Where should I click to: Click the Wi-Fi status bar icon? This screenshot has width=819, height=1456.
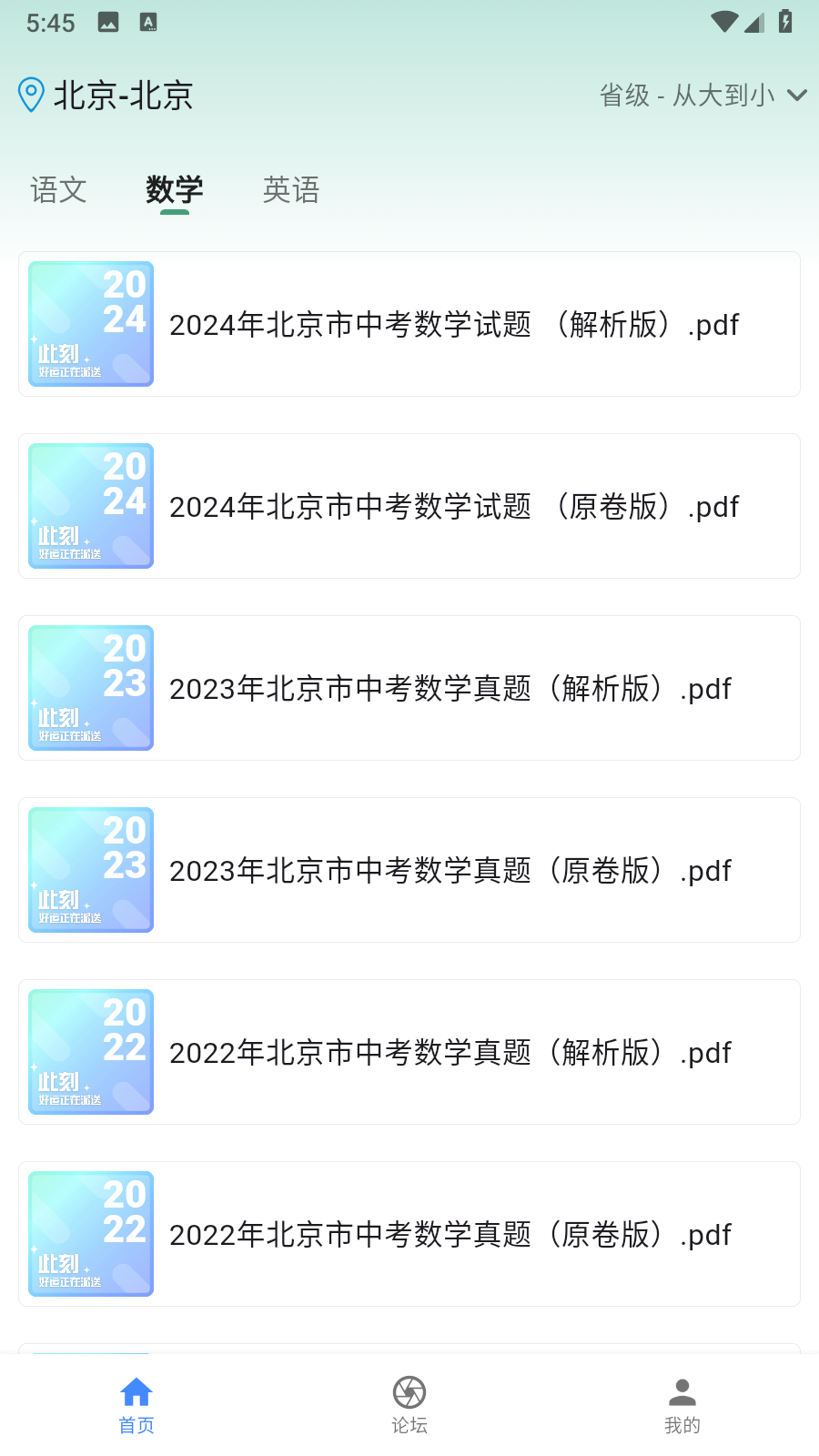(x=724, y=22)
